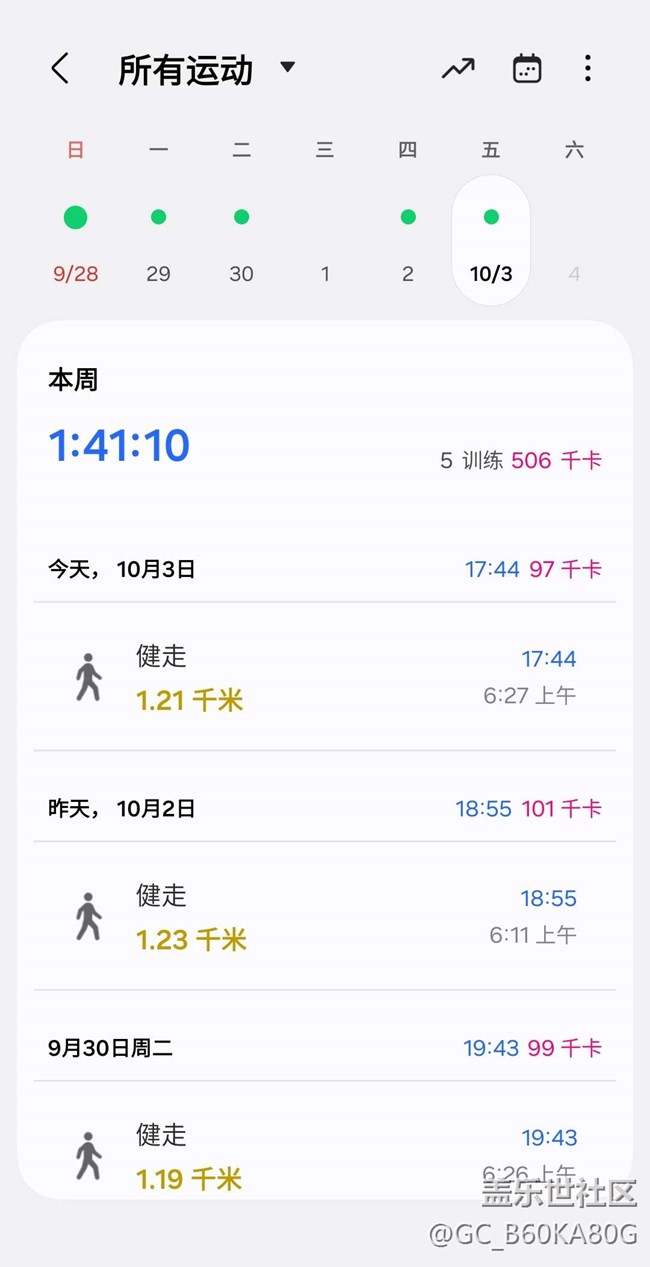Select Tuesday the 30th
This screenshot has height=1267, width=650.
(x=241, y=241)
